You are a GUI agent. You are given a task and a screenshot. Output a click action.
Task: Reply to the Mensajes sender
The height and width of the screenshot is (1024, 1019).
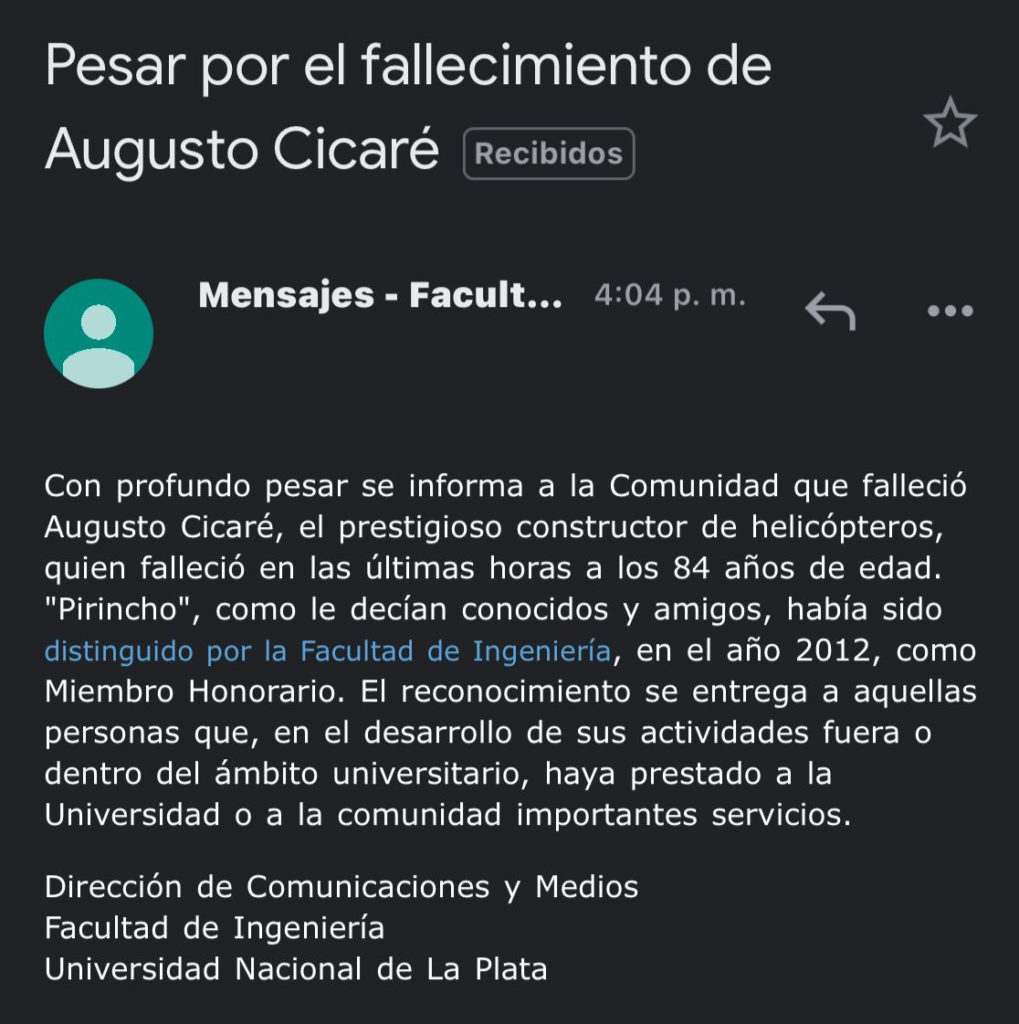coord(830,312)
